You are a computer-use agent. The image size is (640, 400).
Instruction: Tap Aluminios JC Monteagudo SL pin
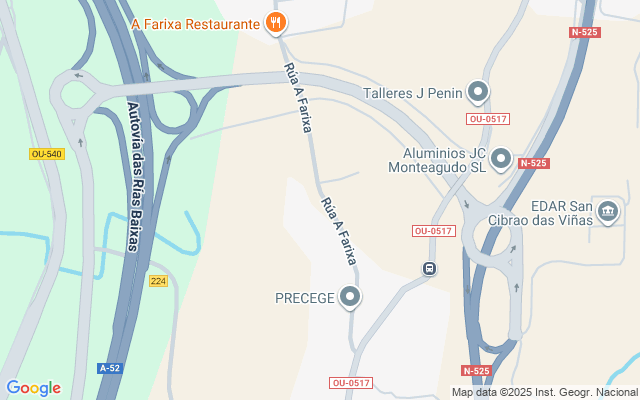coord(501,159)
